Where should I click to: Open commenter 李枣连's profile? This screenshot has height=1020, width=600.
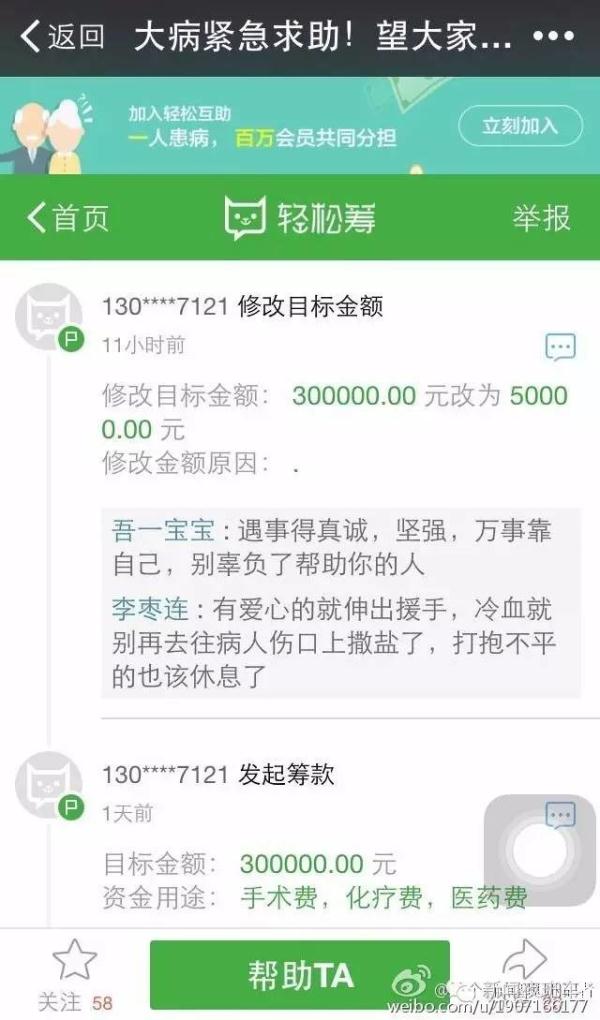tap(146, 608)
